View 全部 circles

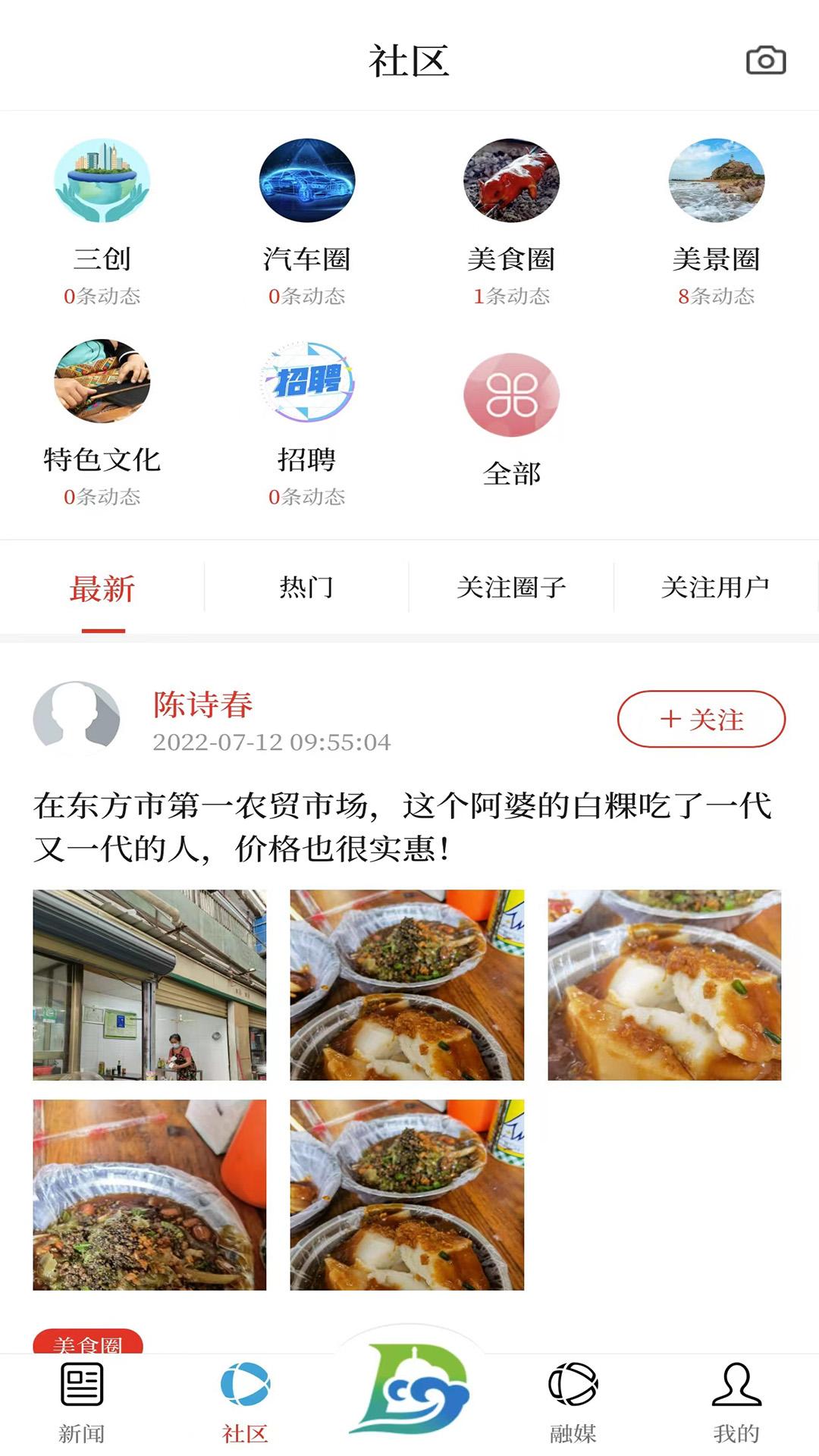point(512,396)
